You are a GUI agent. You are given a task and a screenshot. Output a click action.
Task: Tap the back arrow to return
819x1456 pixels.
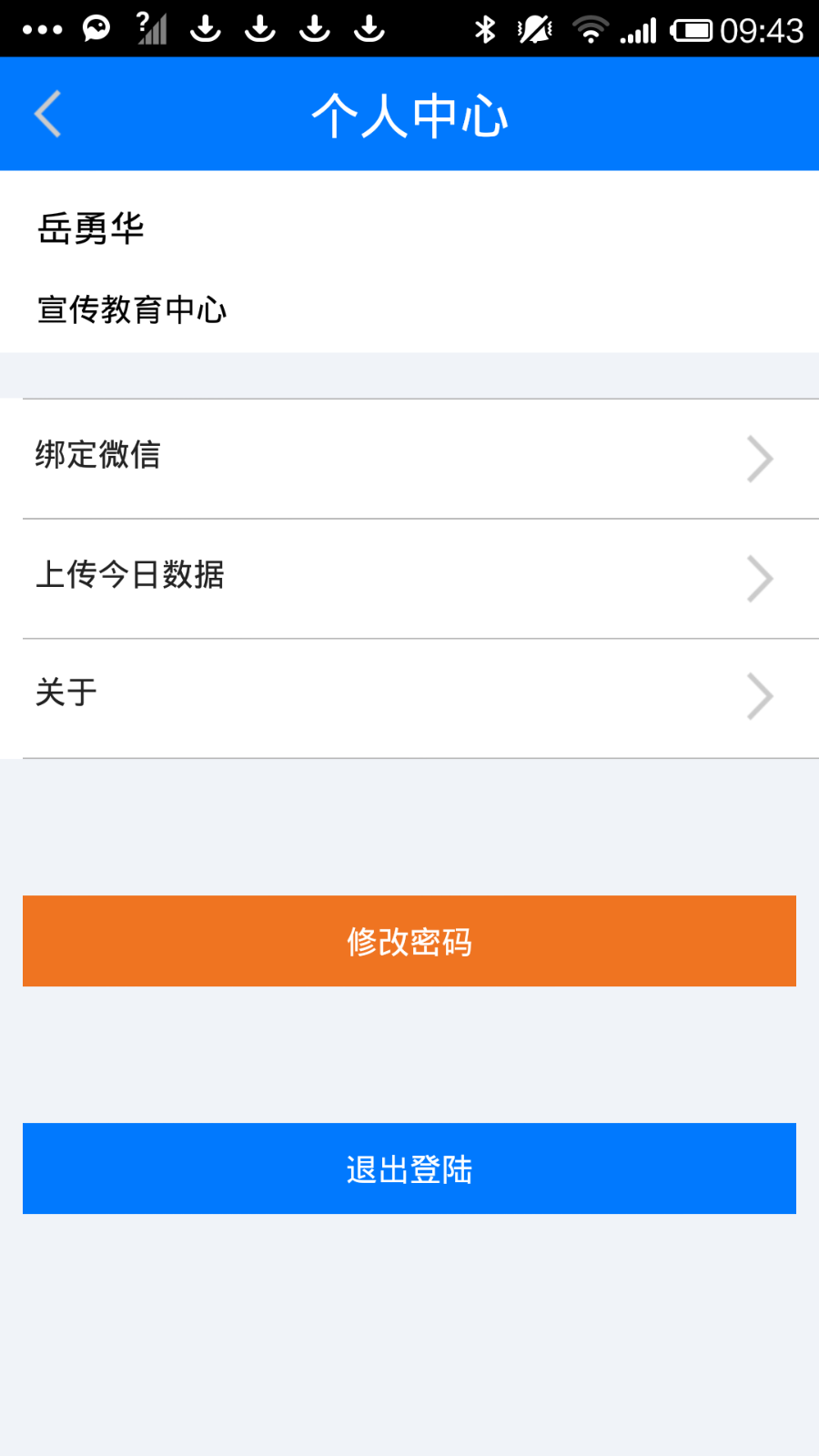click(x=47, y=114)
